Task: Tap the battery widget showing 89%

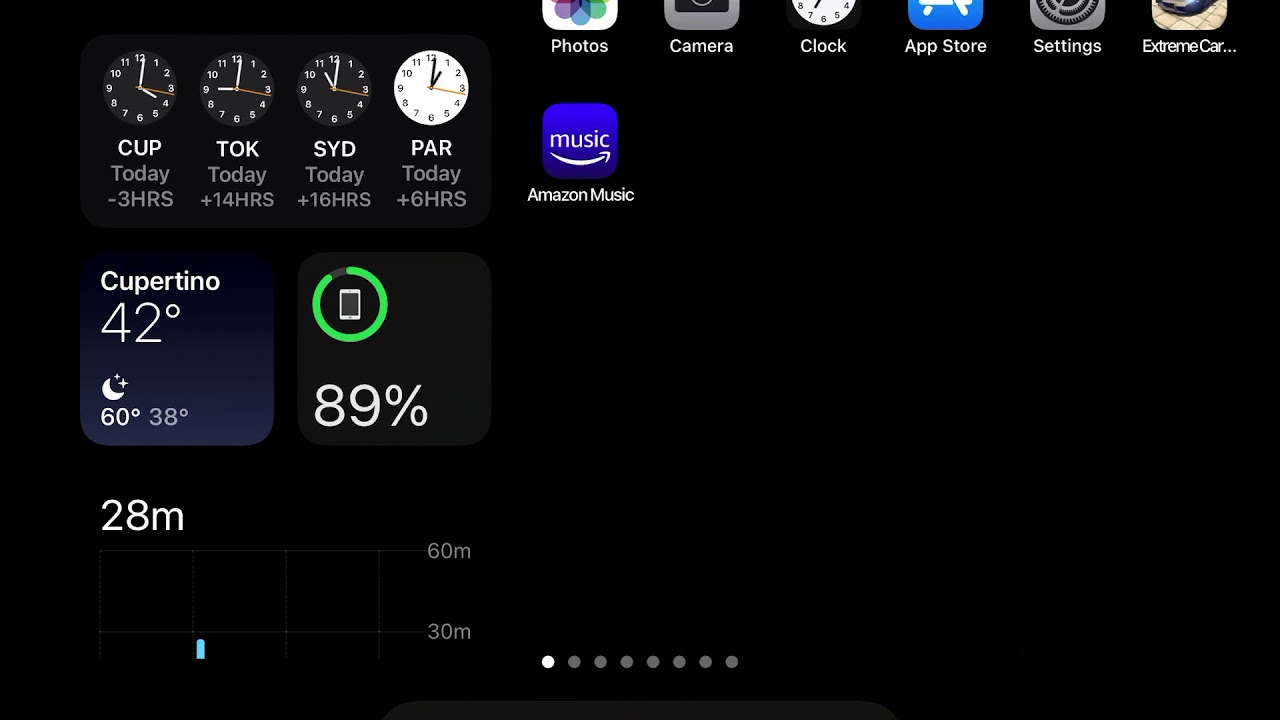Action: click(394, 349)
